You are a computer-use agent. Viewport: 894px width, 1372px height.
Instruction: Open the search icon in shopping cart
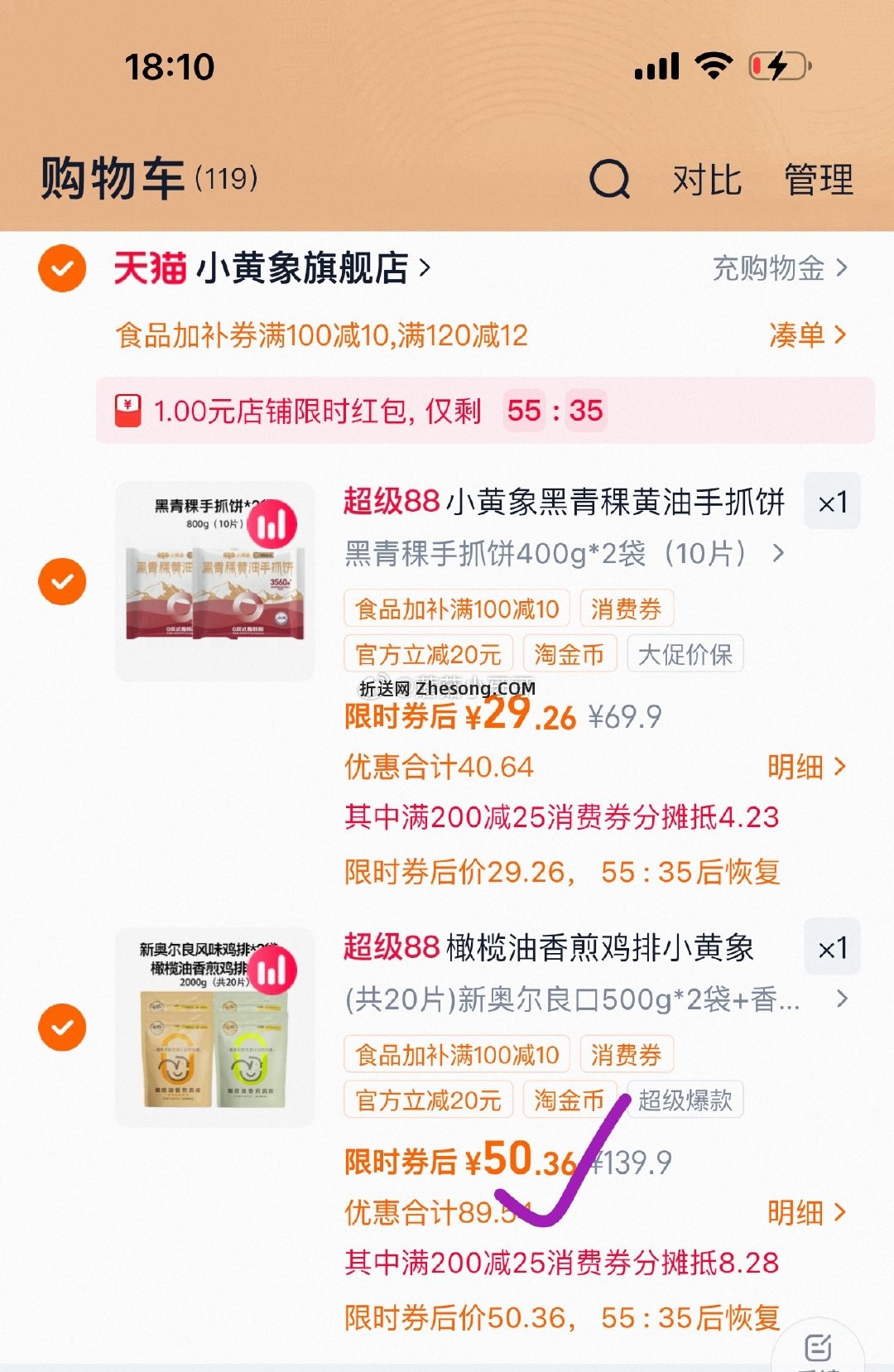pos(610,181)
